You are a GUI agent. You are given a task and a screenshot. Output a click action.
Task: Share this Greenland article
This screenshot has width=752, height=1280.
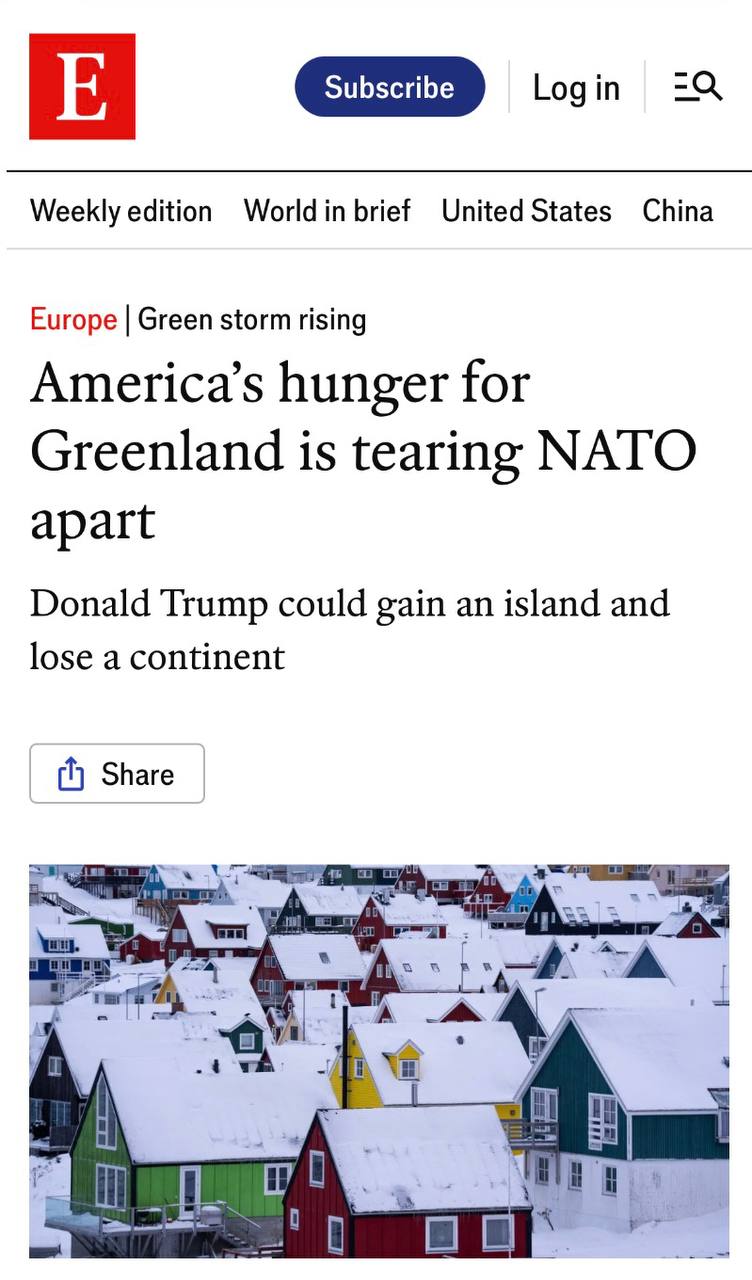(x=117, y=773)
